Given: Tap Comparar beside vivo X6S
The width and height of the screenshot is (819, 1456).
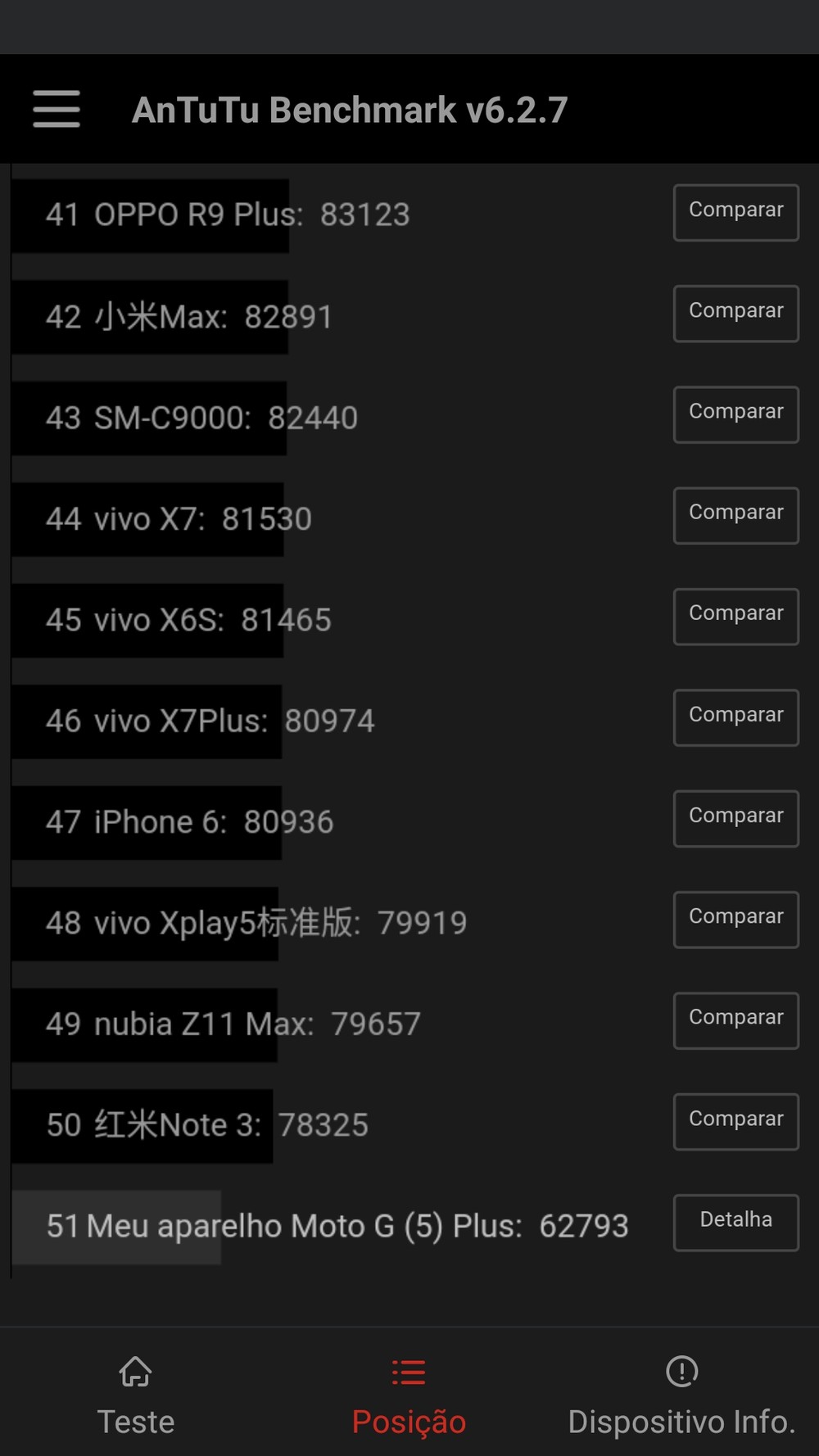Looking at the screenshot, I should click(x=735, y=616).
